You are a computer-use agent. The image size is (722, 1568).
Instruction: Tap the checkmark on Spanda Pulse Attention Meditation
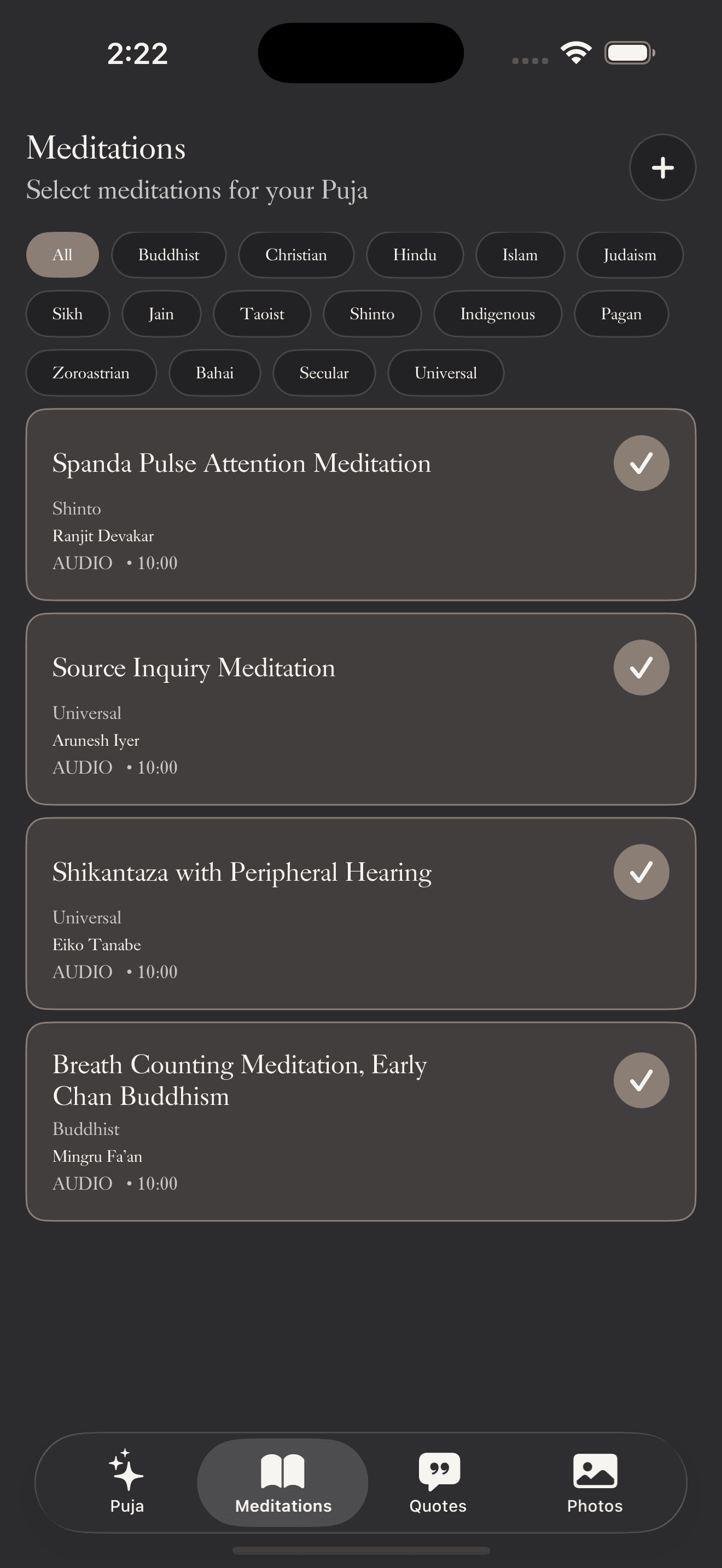pyautogui.click(x=641, y=463)
